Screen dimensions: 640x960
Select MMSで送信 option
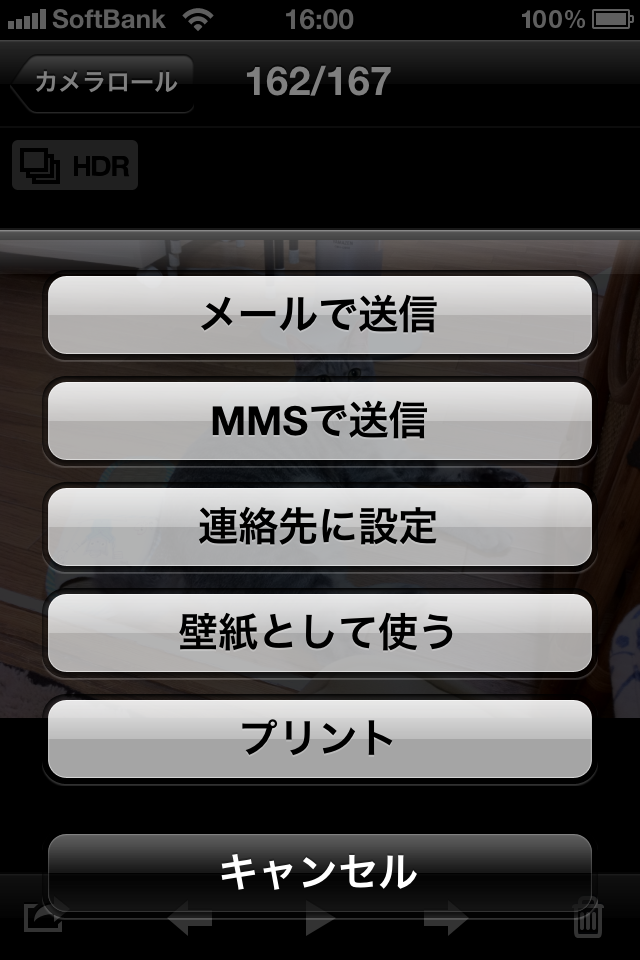click(x=320, y=421)
